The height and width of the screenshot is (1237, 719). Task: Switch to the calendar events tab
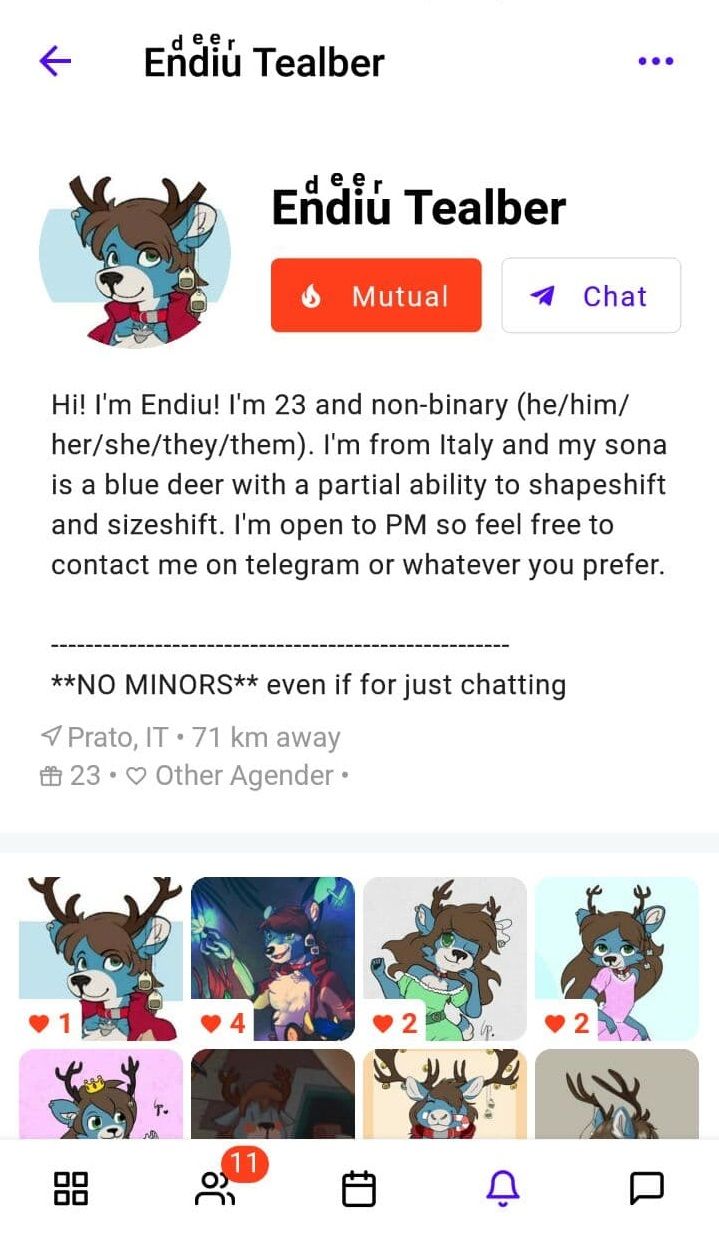tap(359, 1188)
